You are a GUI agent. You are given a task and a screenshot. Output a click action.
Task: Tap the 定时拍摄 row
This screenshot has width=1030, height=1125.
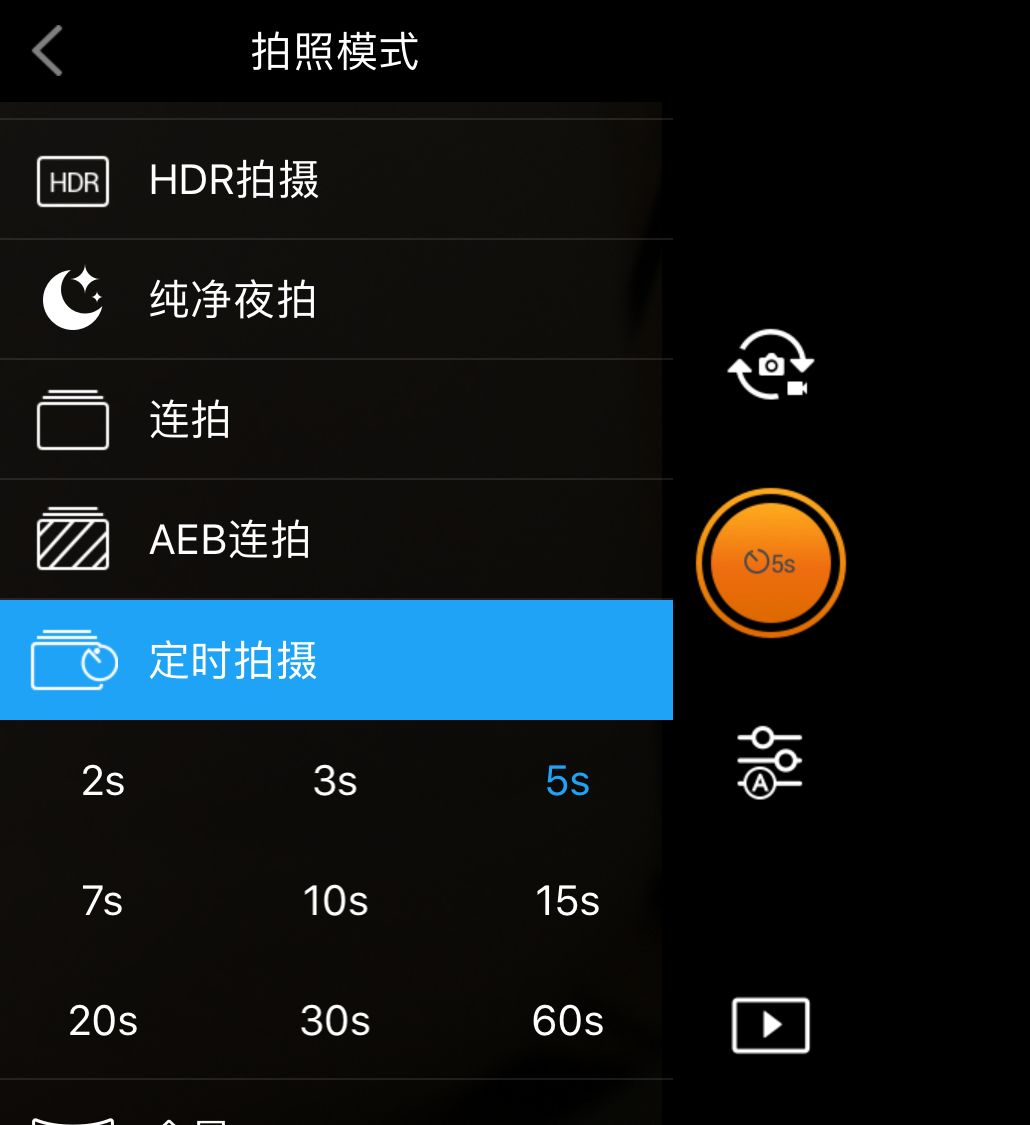[335, 660]
